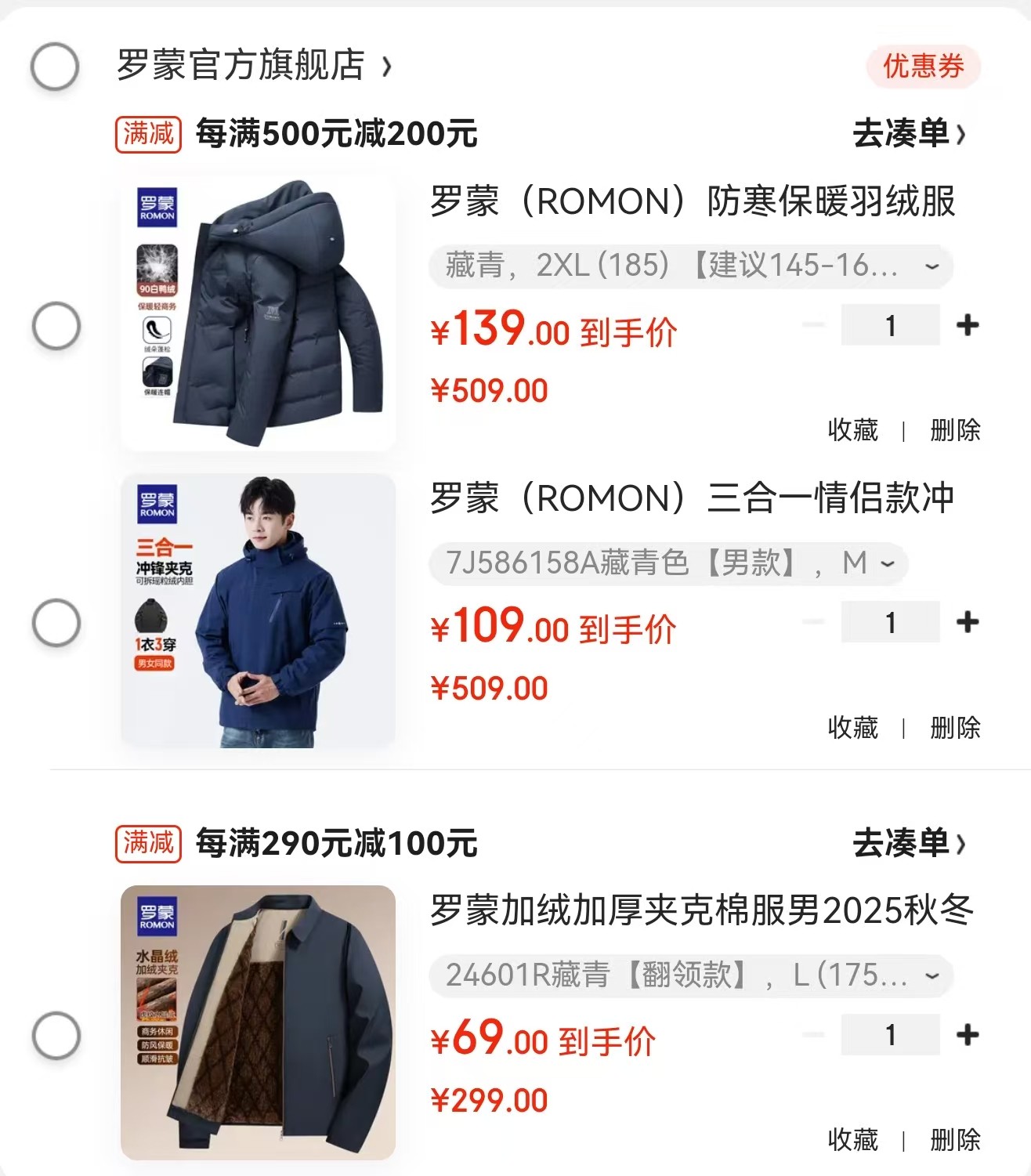Tap 去凑单 for 每满500元减200元 promotion
Viewport: 1031px width, 1176px height.
[908, 134]
